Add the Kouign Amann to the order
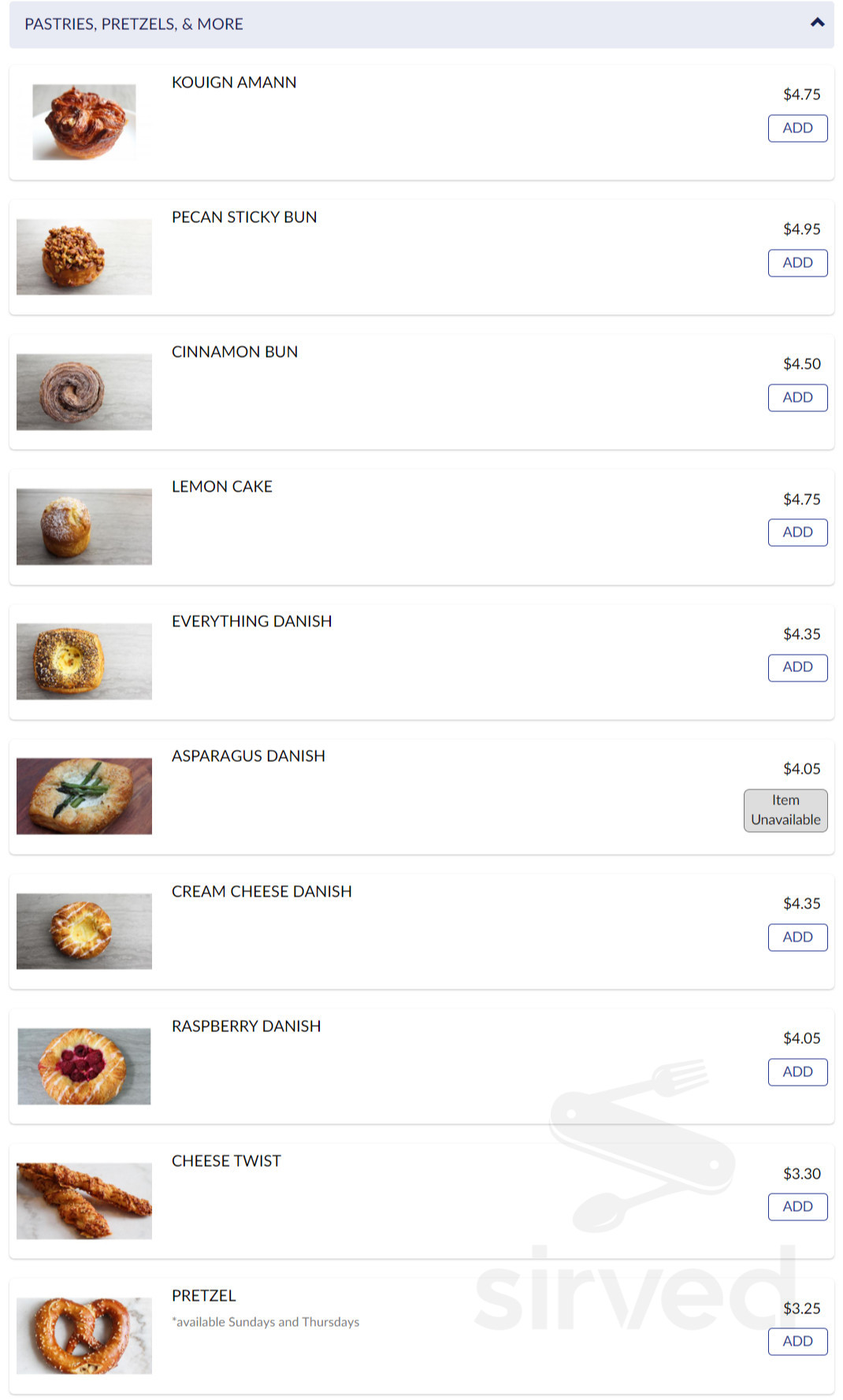 point(797,128)
